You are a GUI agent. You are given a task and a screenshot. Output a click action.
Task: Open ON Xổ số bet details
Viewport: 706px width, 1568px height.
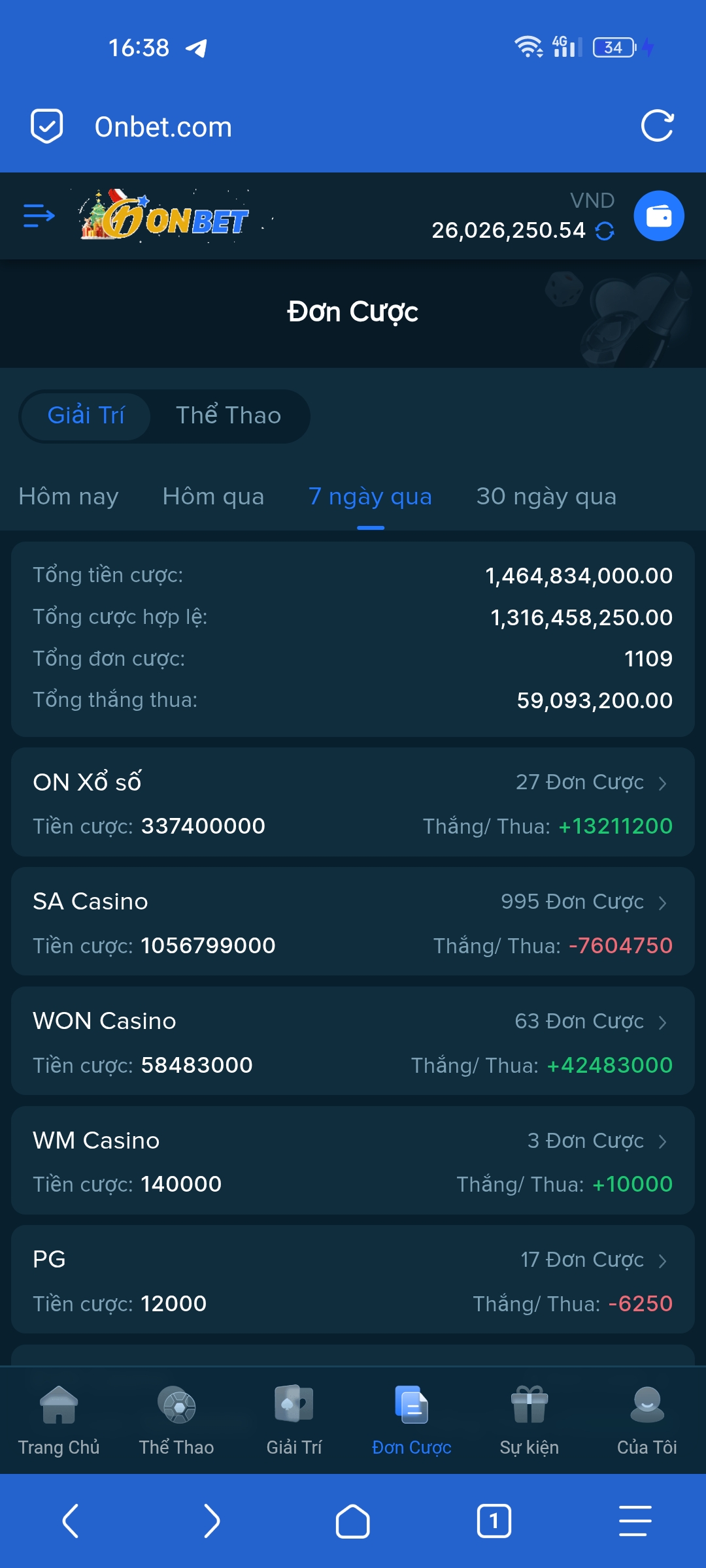[x=353, y=802]
